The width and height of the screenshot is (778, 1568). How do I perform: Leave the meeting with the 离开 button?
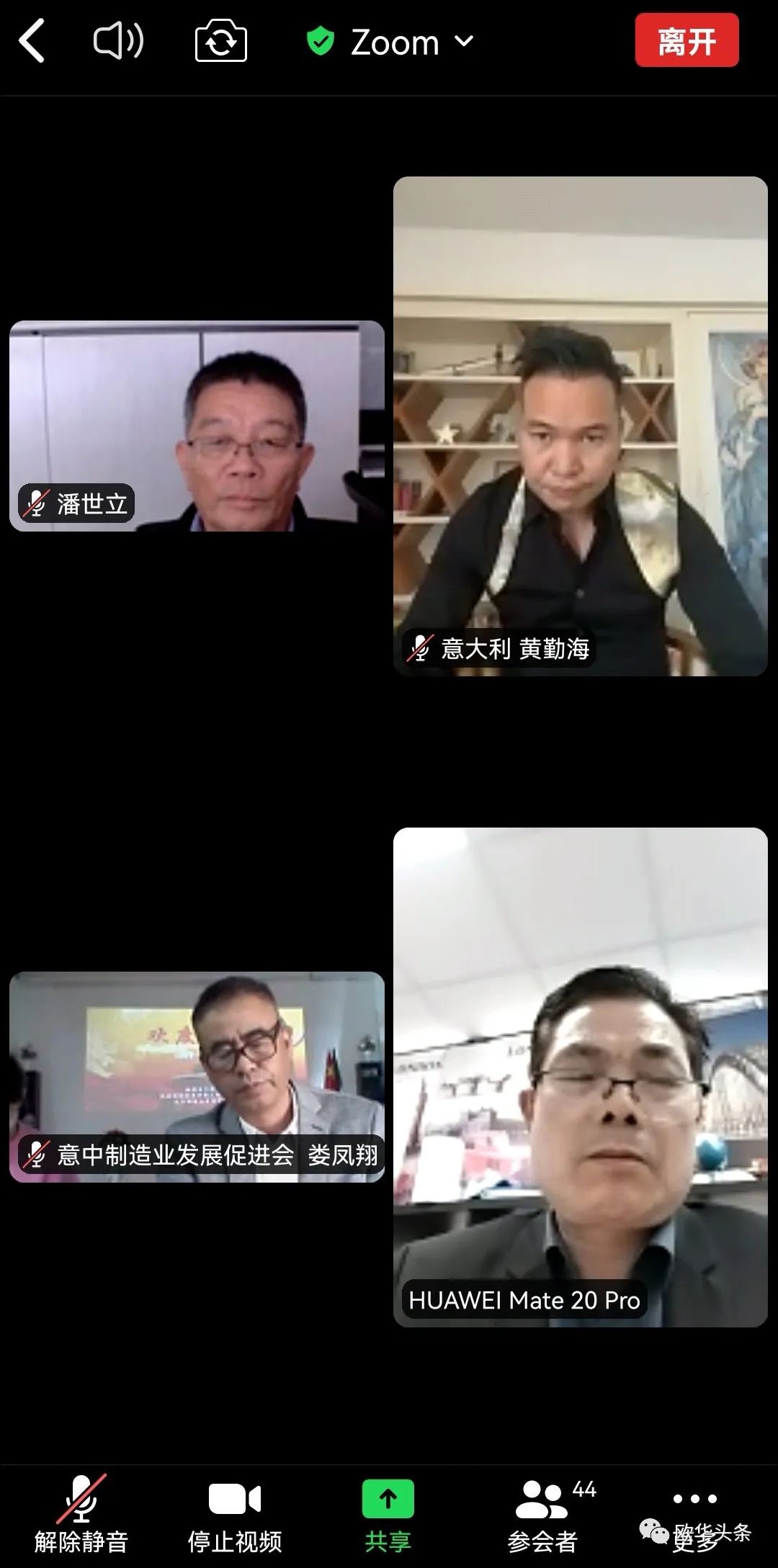[687, 41]
